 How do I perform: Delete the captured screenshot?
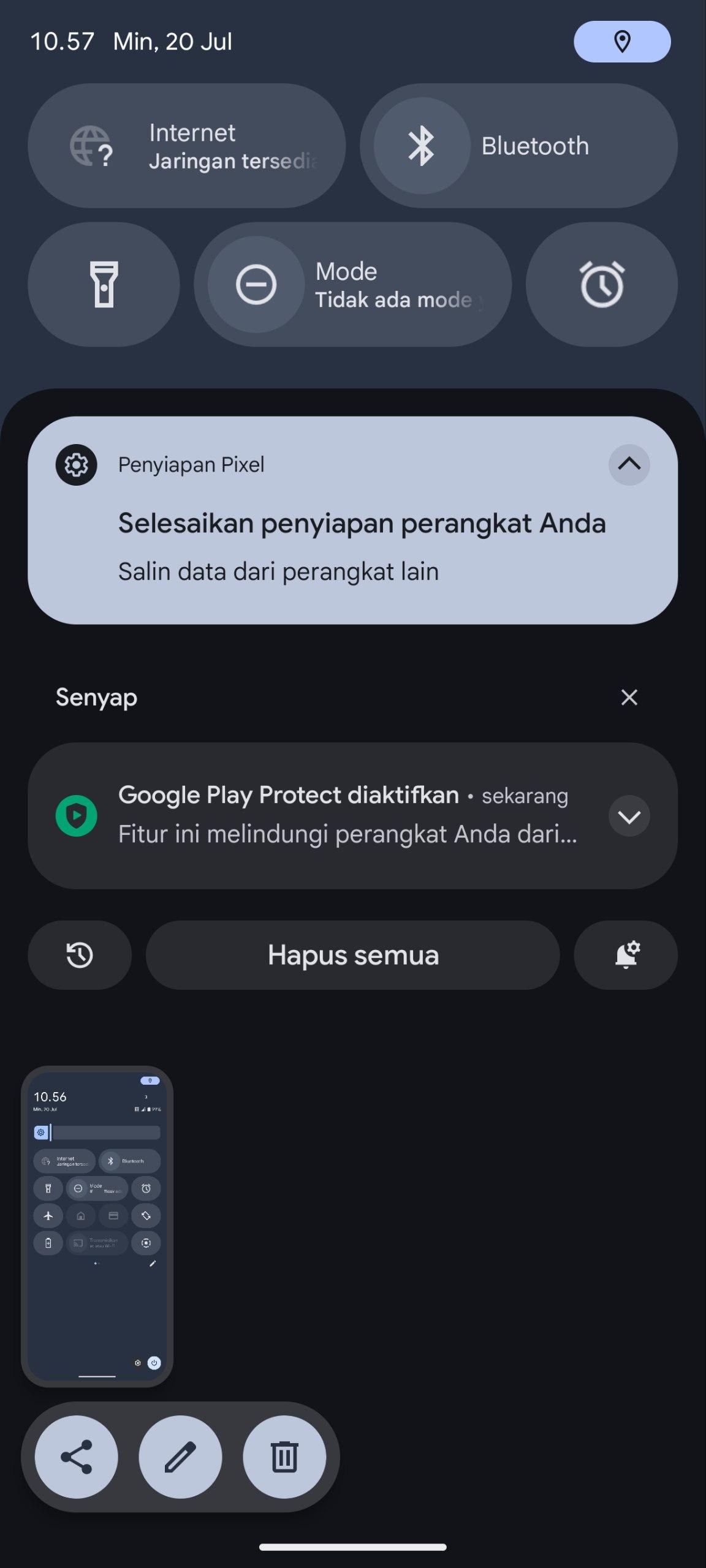[284, 1457]
